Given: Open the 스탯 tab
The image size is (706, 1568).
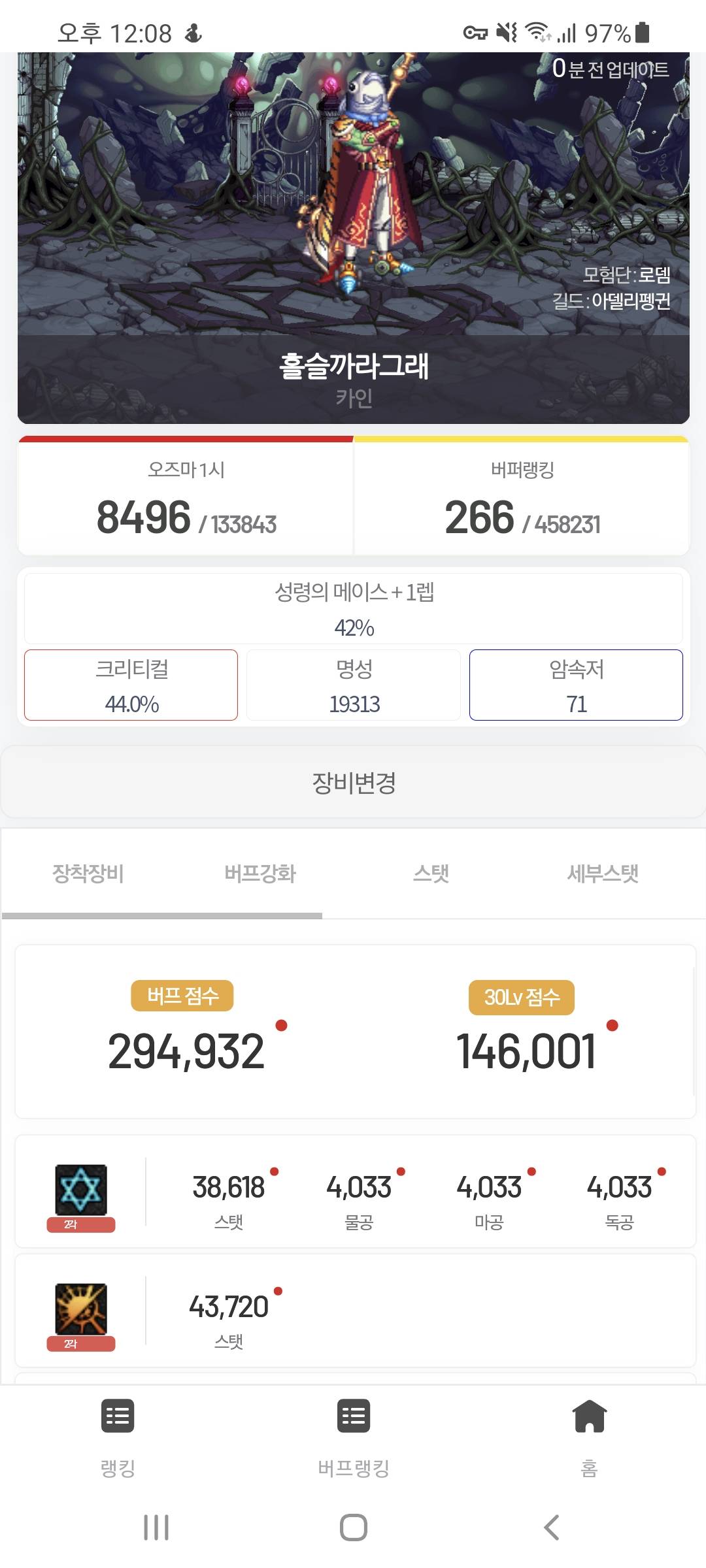Looking at the screenshot, I should 431,874.
